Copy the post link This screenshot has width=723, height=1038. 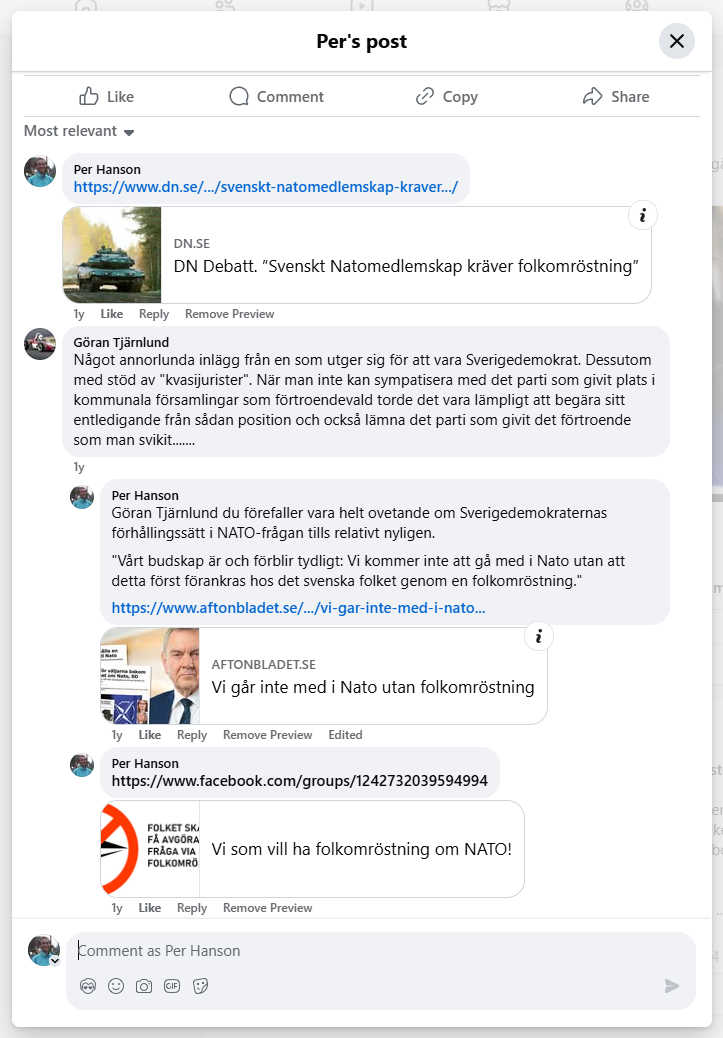click(x=446, y=97)
